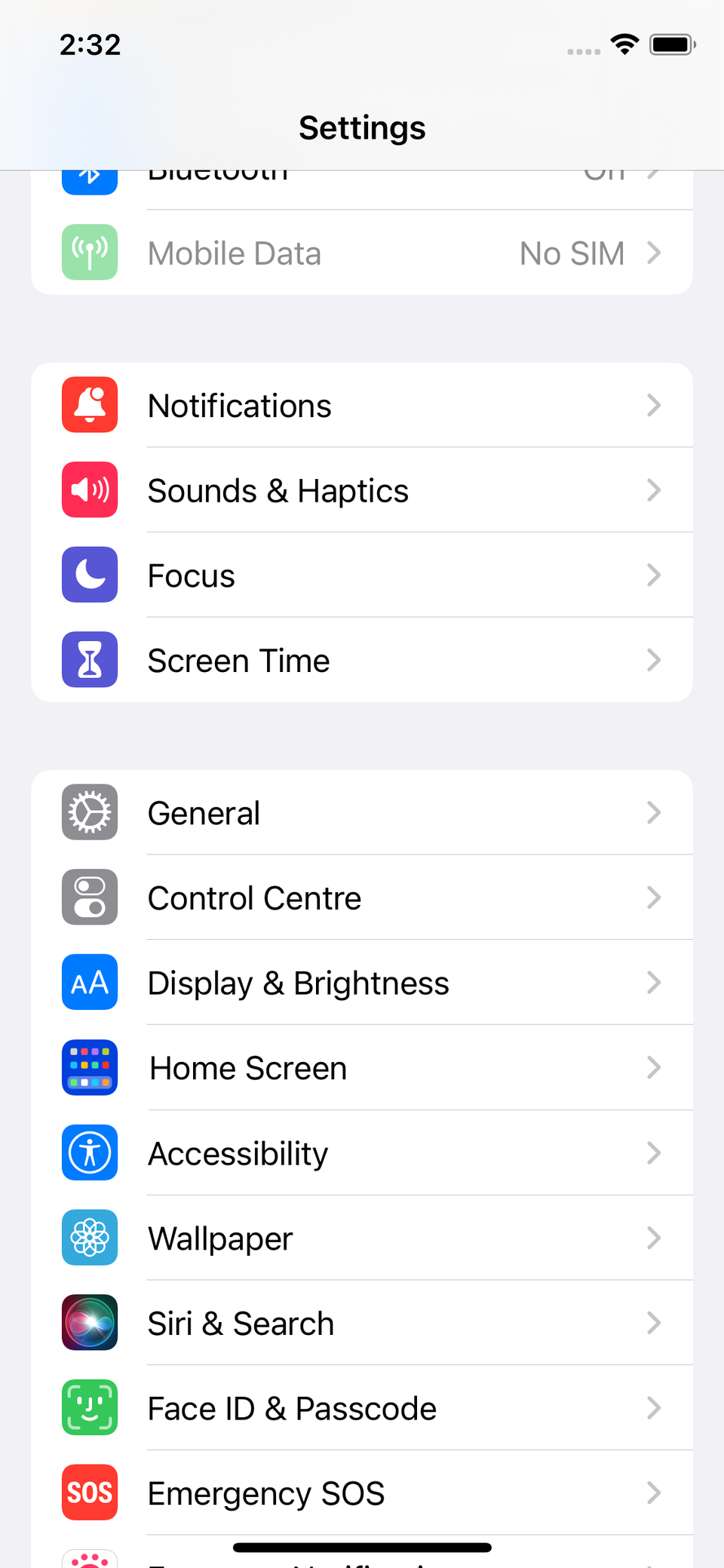The height and width of the screenshot is (1568, 724).
Task: Tap the Sounds & Haptics speaker icon
Action: 89,490
